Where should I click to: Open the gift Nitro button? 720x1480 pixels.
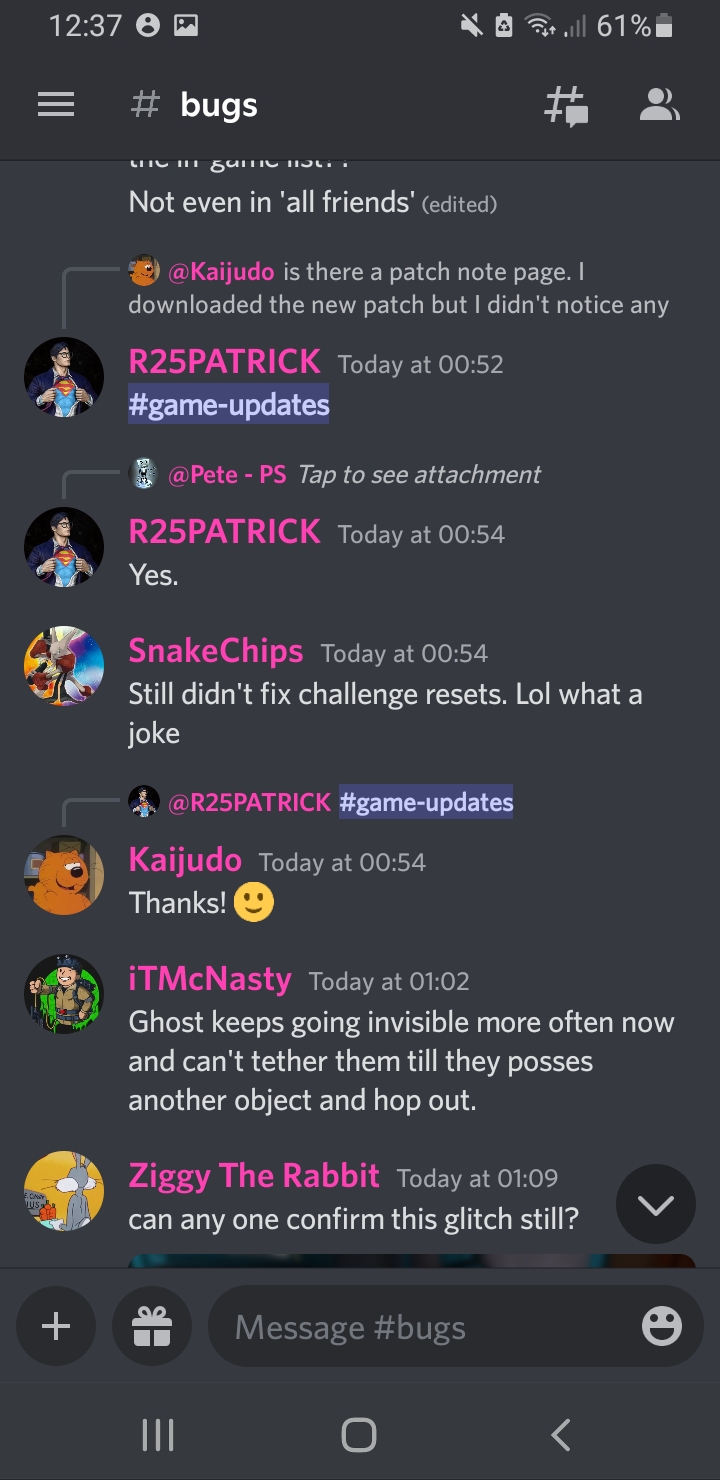click(x=152, y=1327)
